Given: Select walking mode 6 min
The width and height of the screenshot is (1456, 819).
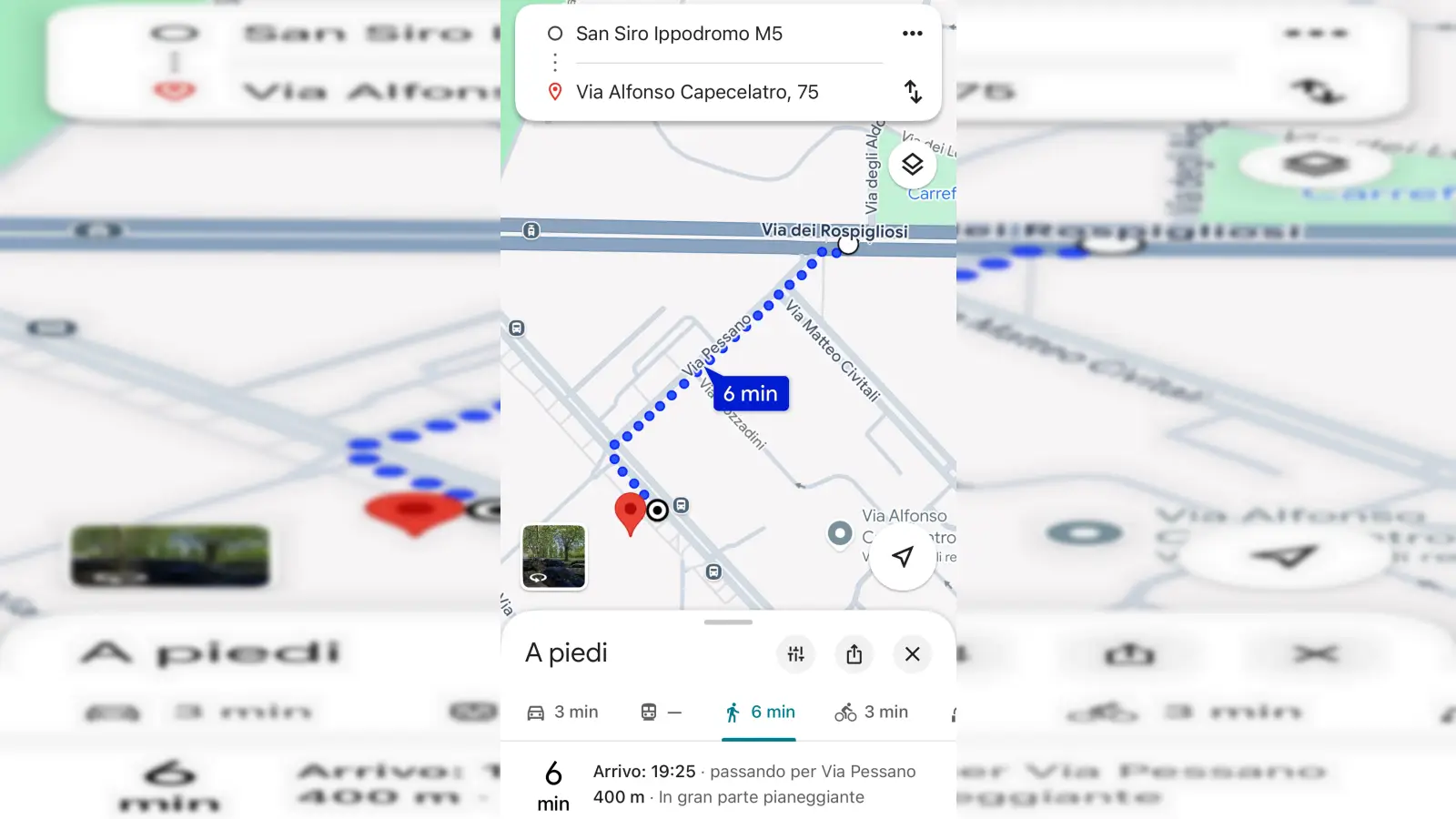Looking at the screenshot, I should point(760,713).
